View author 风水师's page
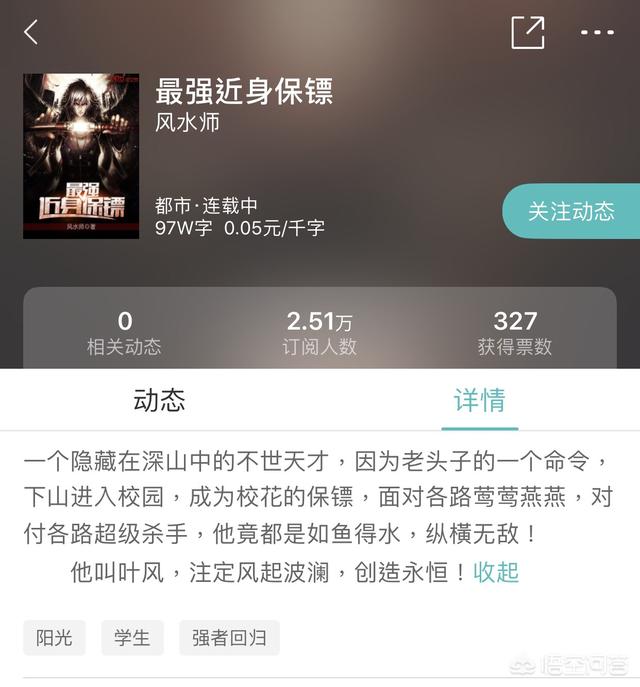Viewport: 640px width, 687px height. pyautogui.click(x=187, y=123)
